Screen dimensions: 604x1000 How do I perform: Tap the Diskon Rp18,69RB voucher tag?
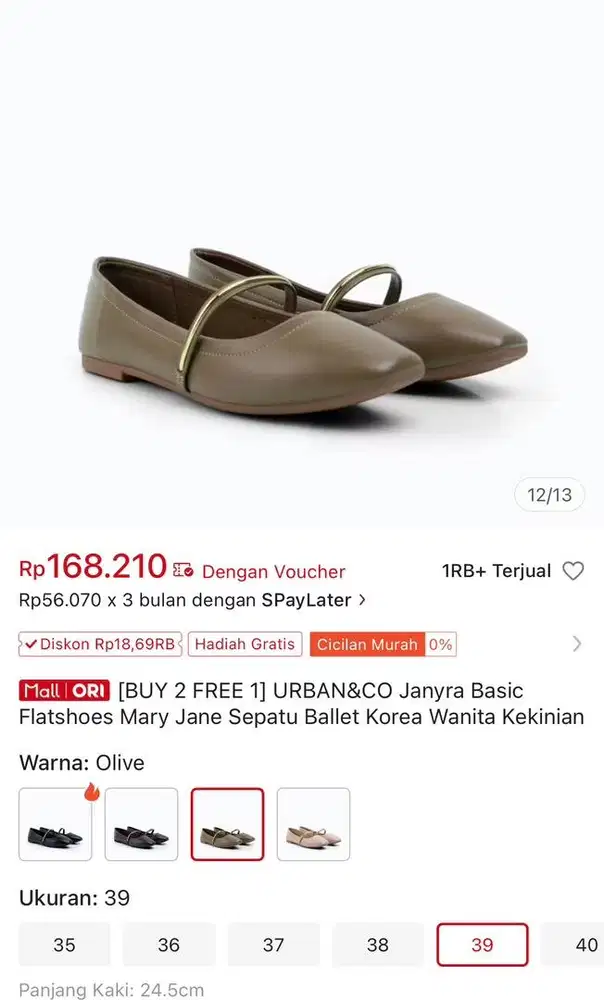point(100,644)
